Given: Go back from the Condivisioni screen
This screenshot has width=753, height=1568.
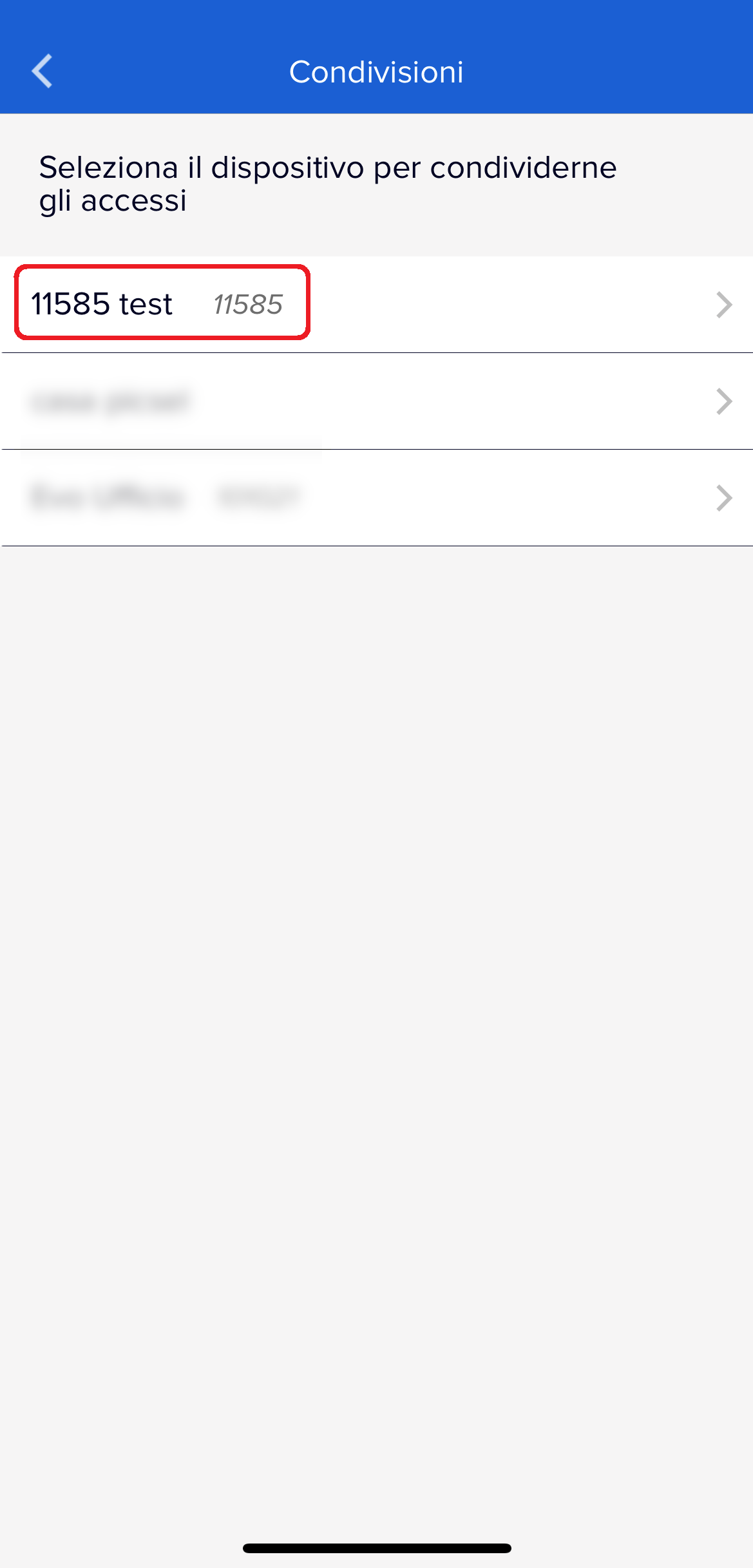Looking at the screenshot, I should [x=43, y=71].
